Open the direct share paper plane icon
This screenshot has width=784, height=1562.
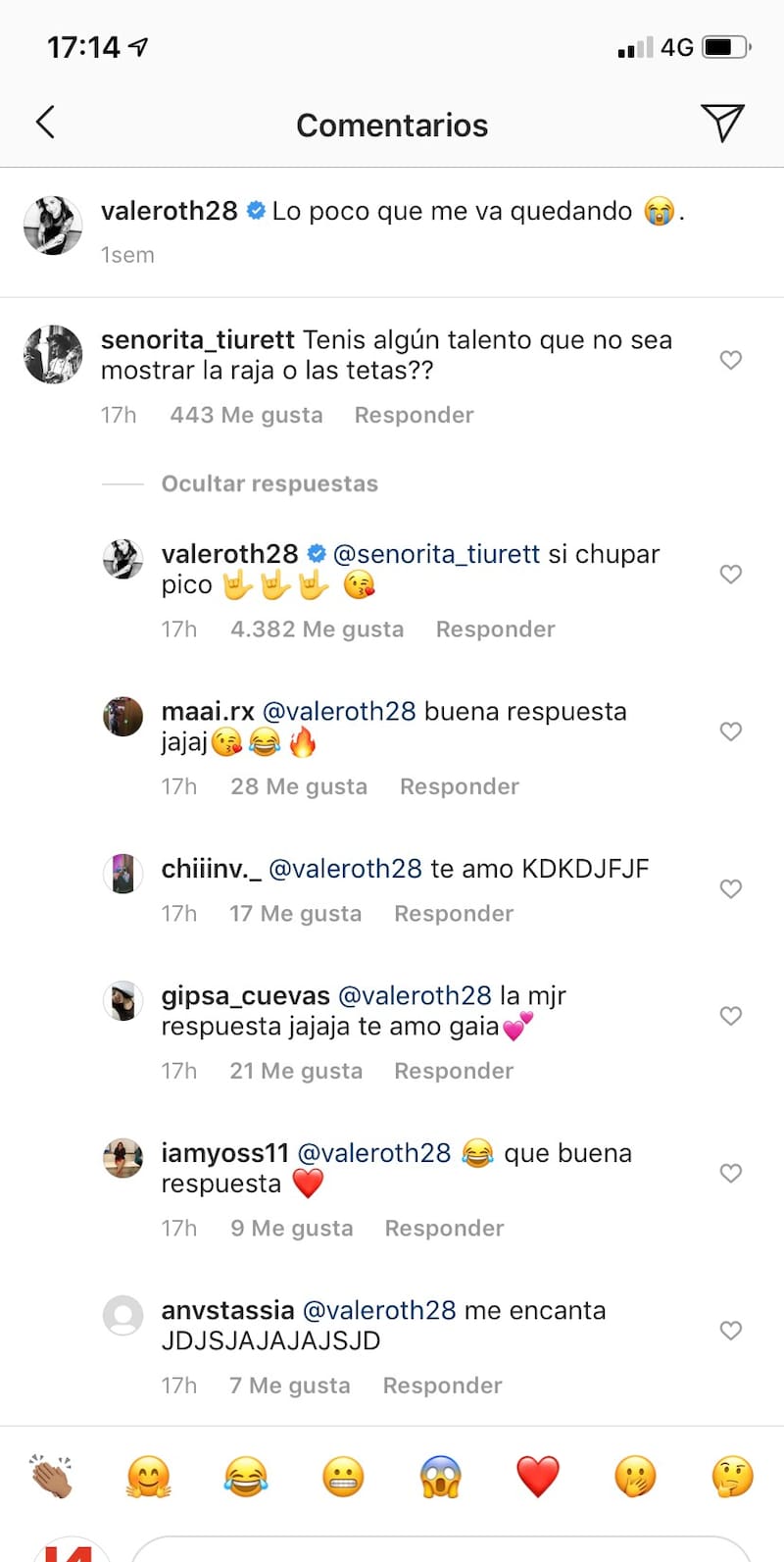point(722,124)
